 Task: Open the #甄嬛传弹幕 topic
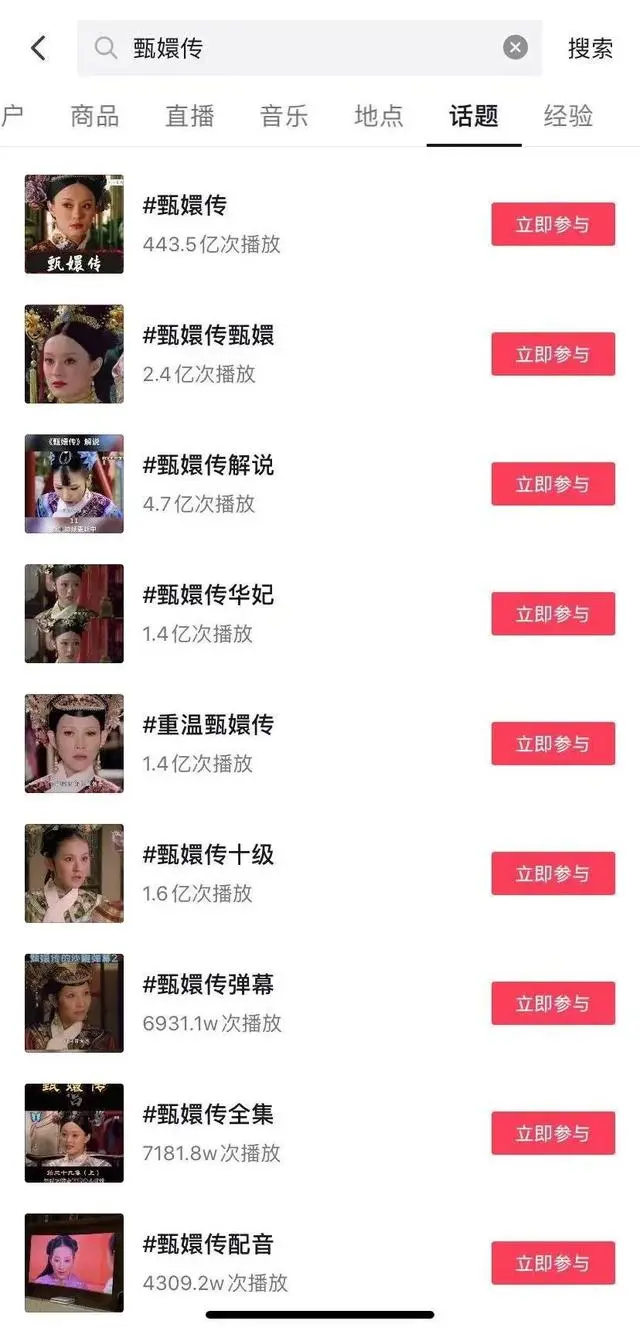coord(208,985)
